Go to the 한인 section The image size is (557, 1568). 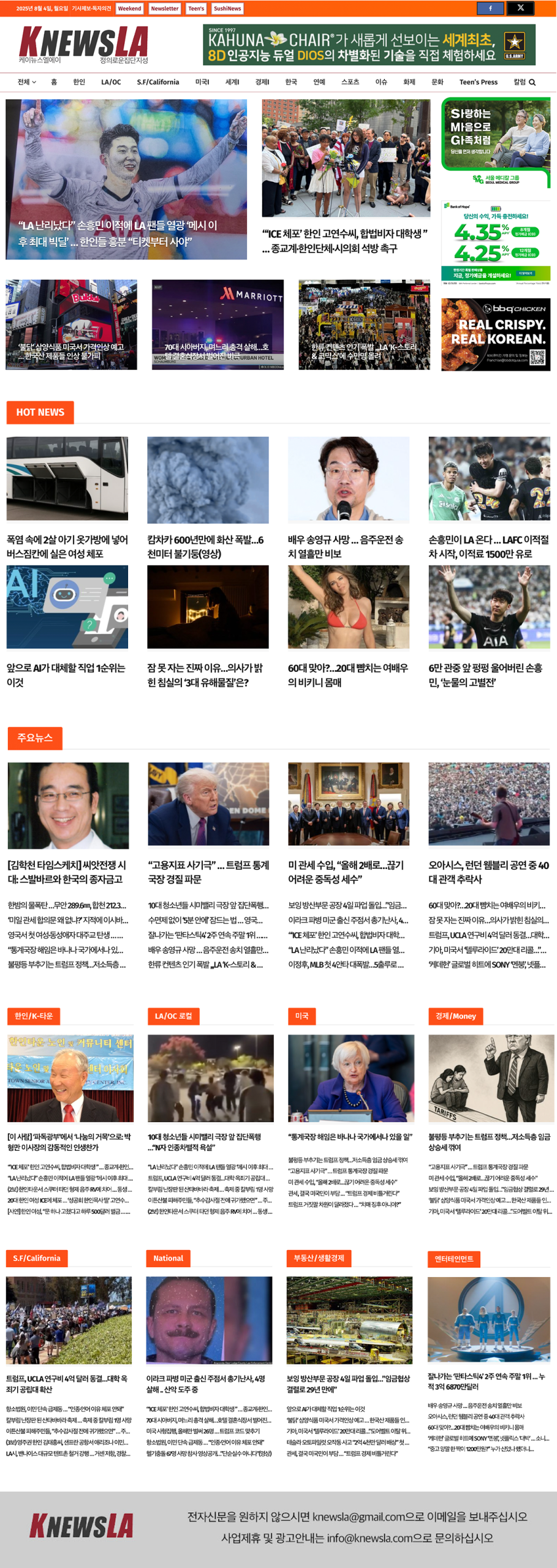coord(79,82)
